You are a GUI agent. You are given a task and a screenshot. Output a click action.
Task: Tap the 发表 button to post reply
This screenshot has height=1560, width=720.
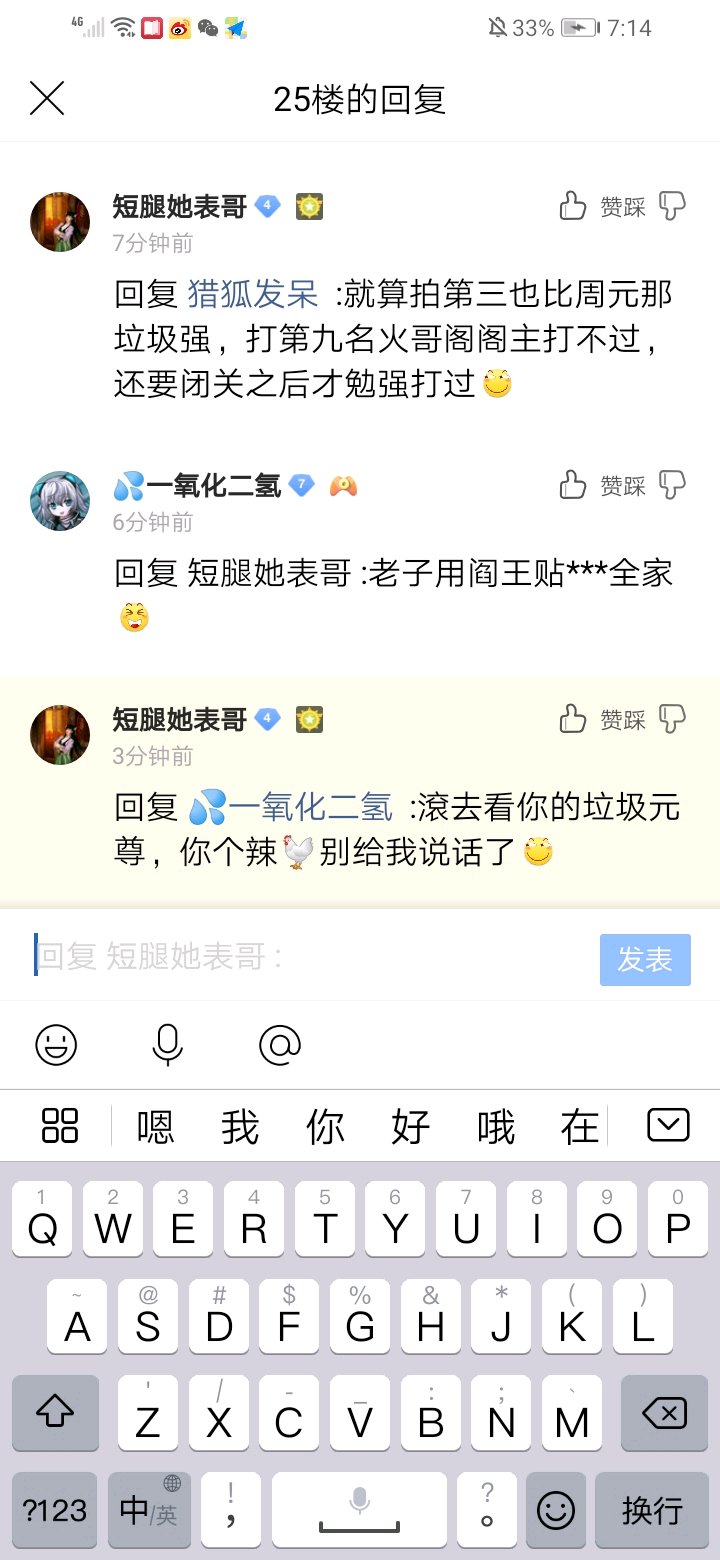645,960
